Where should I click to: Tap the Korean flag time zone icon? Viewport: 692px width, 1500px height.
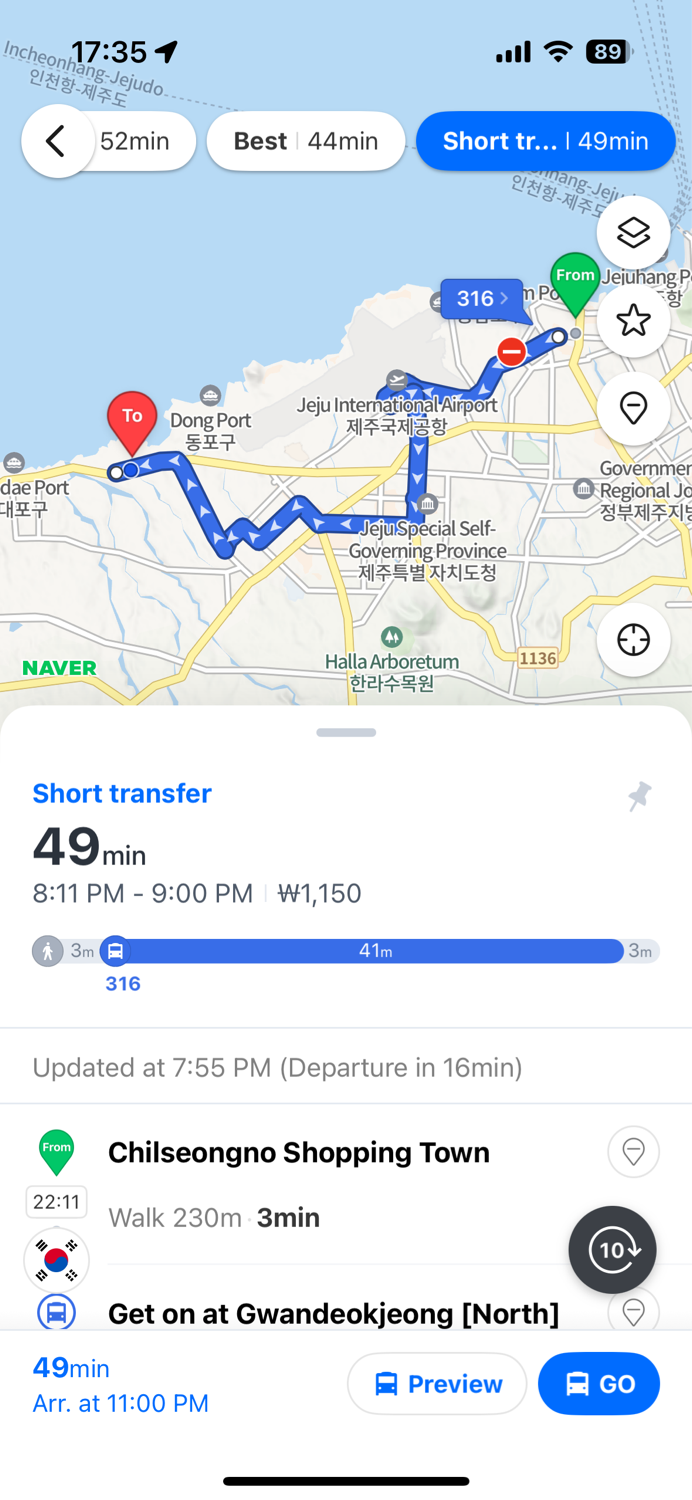tap(56, 1260)
